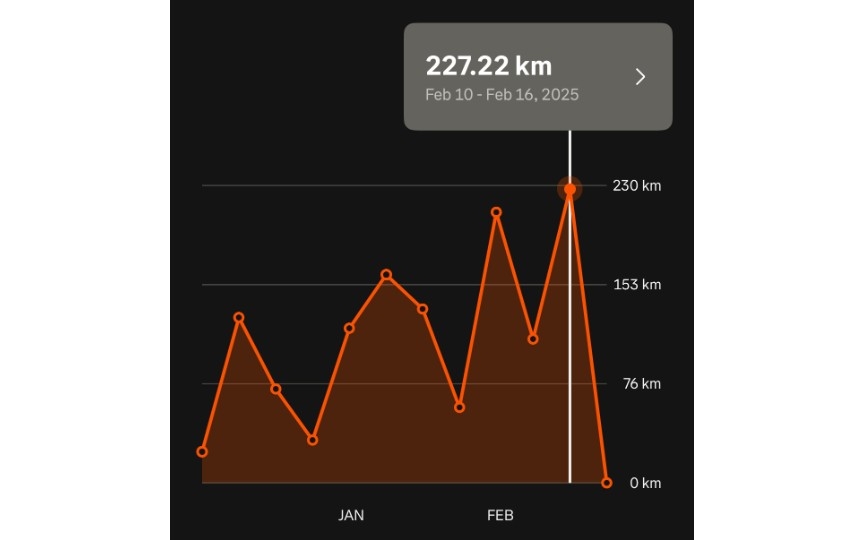This screenshot has width=864, height=540.
Task: Open the 227.22 km weekly summary card
Action: pos(520,78)
